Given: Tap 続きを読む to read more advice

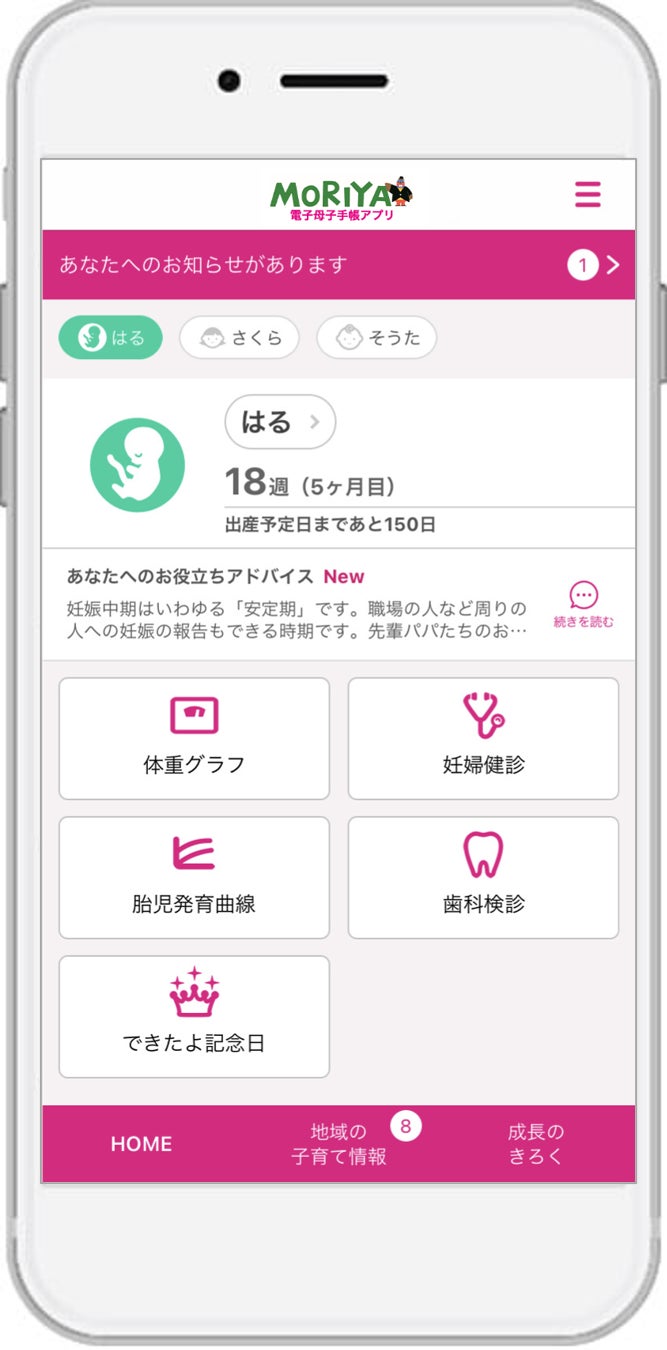Looking at the screenshot, I should coord(584,605).
